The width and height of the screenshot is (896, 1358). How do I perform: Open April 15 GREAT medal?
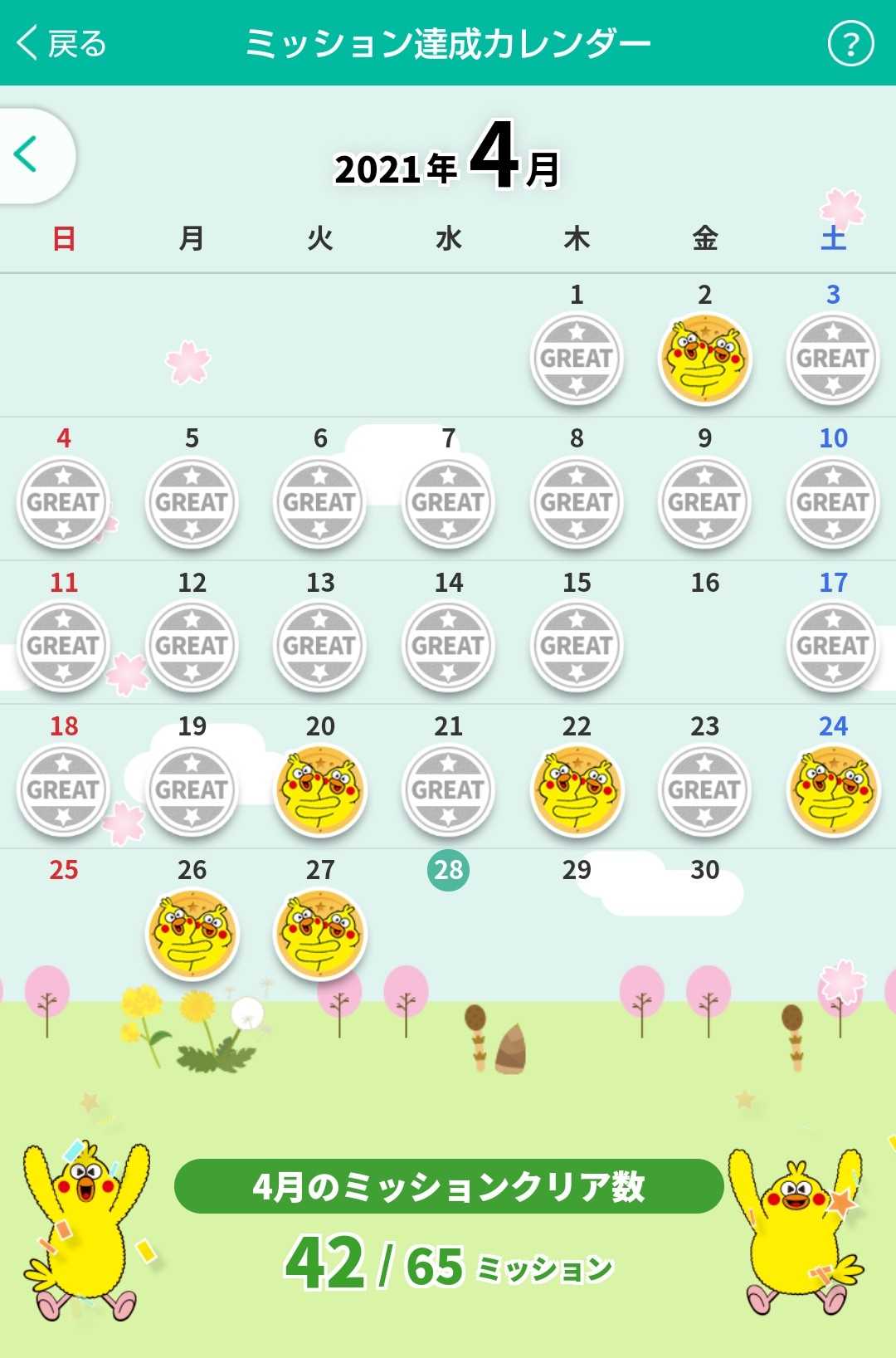click(577, 646)
